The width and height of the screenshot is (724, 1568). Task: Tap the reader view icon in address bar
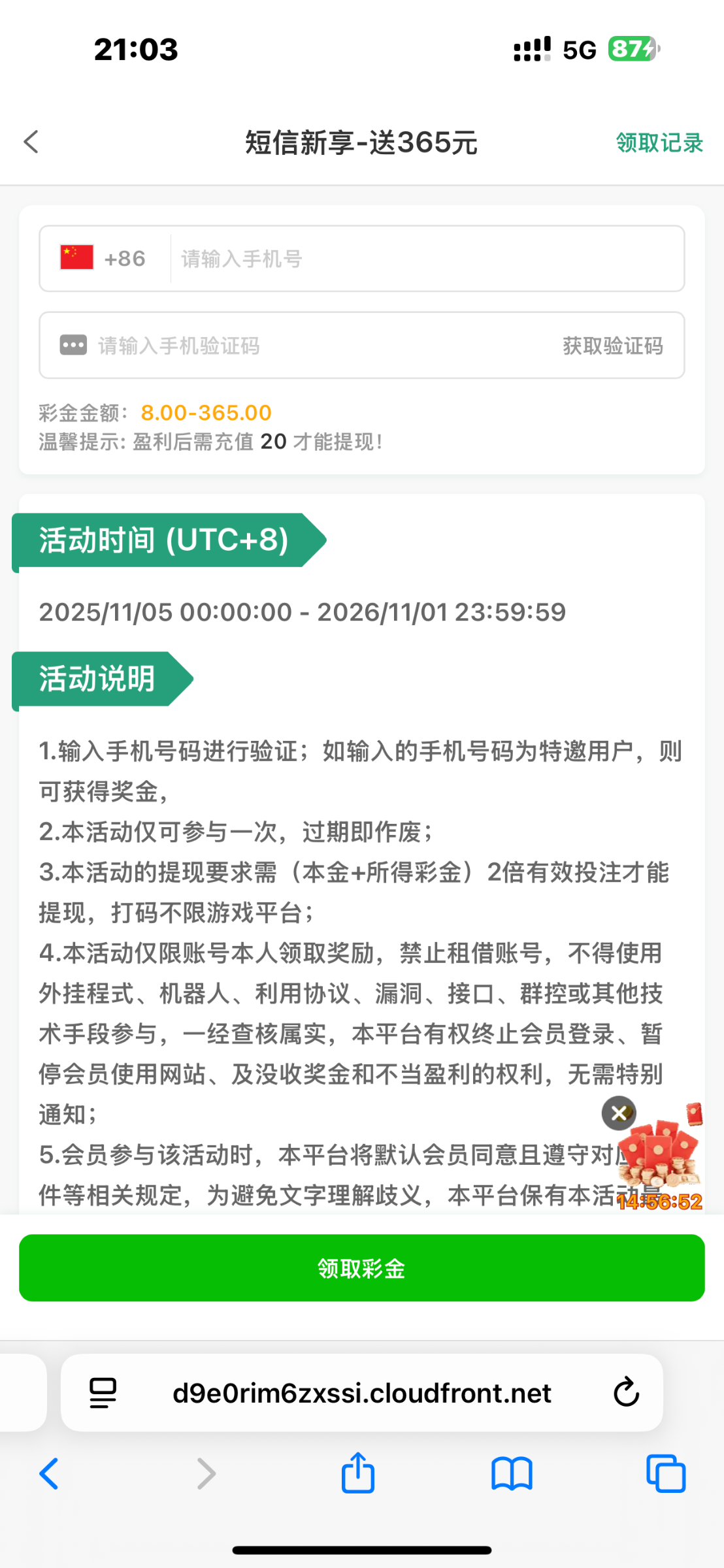(x=102, y=1392)
